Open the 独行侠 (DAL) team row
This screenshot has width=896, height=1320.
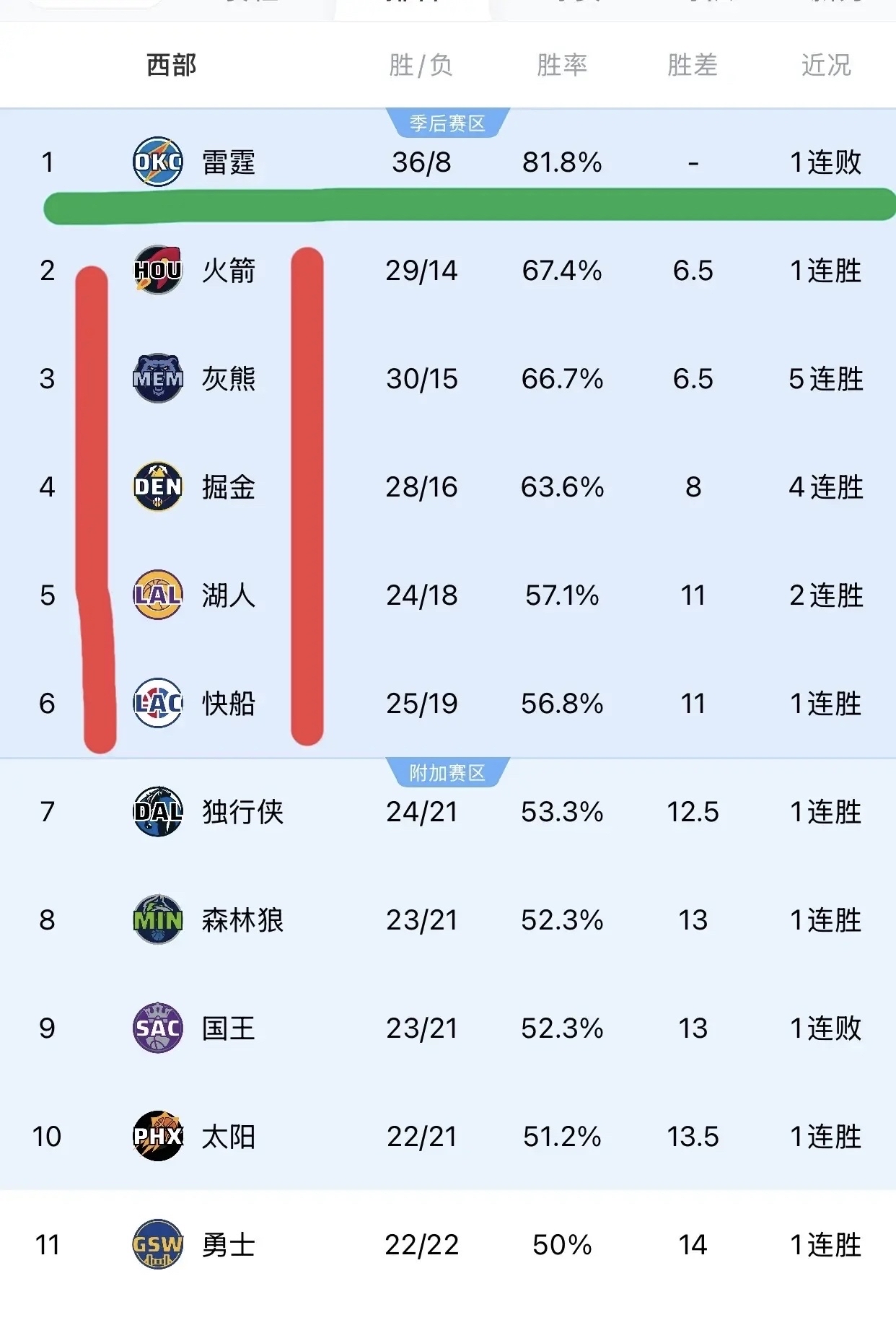point(242,812)
